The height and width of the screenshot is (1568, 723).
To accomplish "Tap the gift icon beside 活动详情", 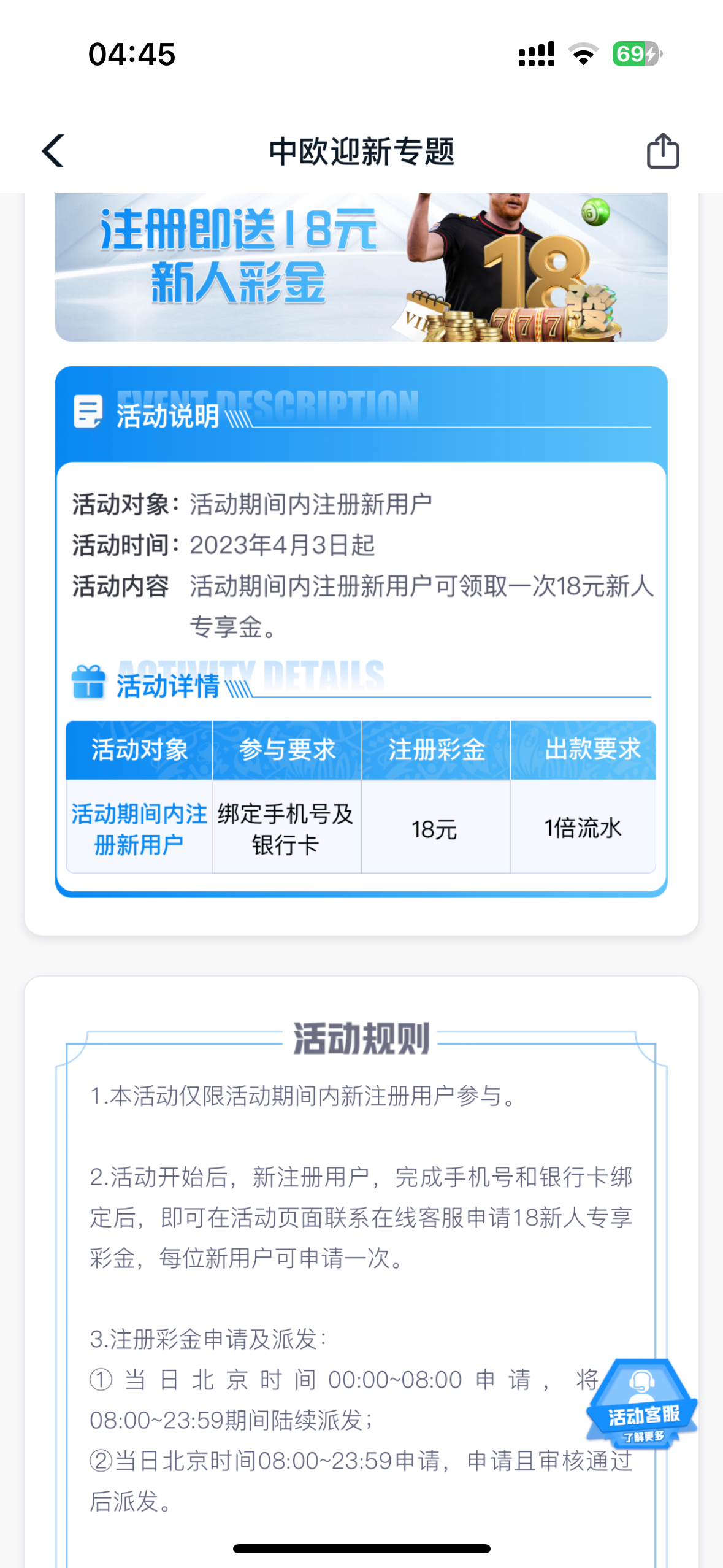I will coord(88,683).
